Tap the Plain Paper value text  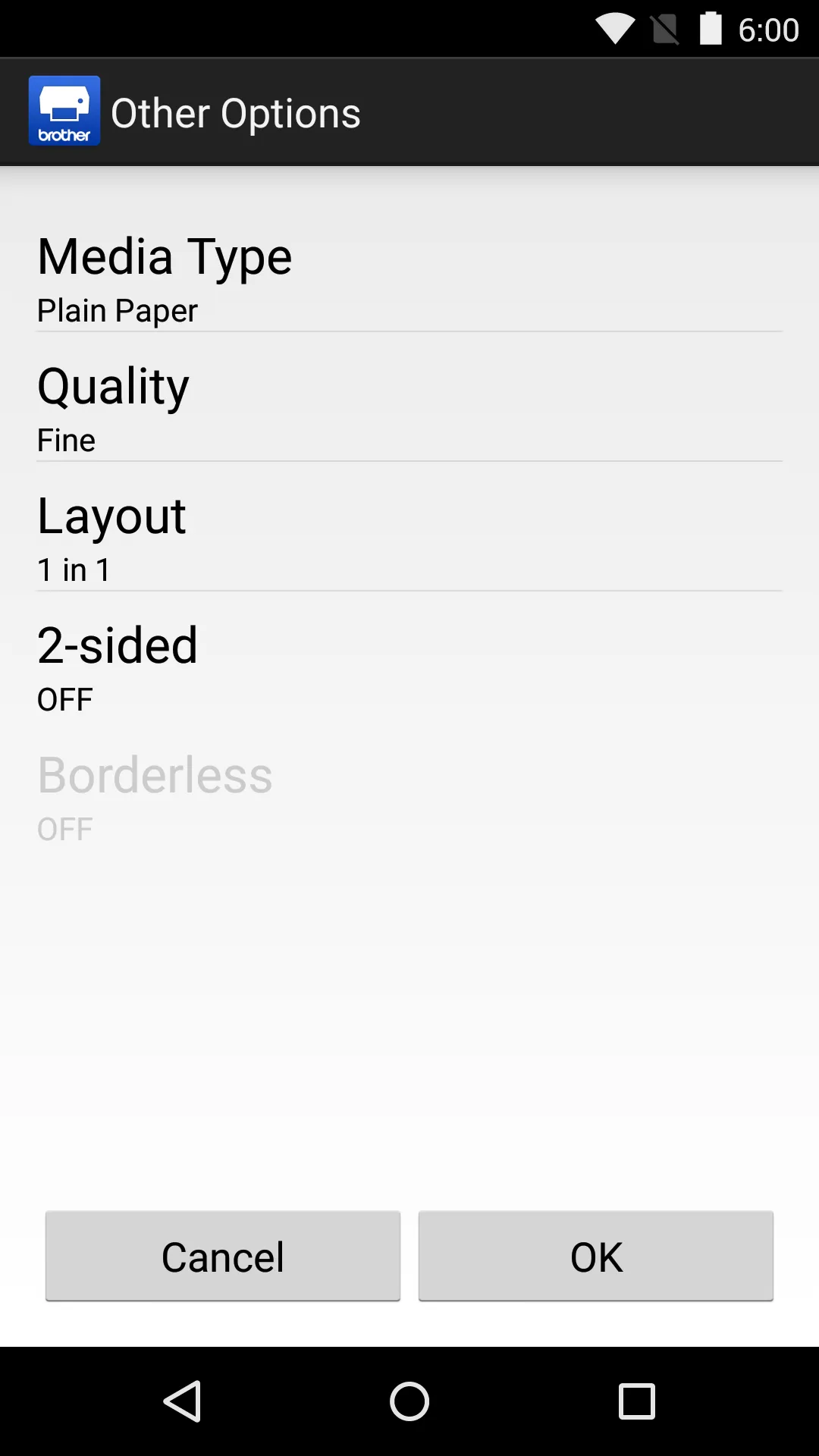coord(116,310)
